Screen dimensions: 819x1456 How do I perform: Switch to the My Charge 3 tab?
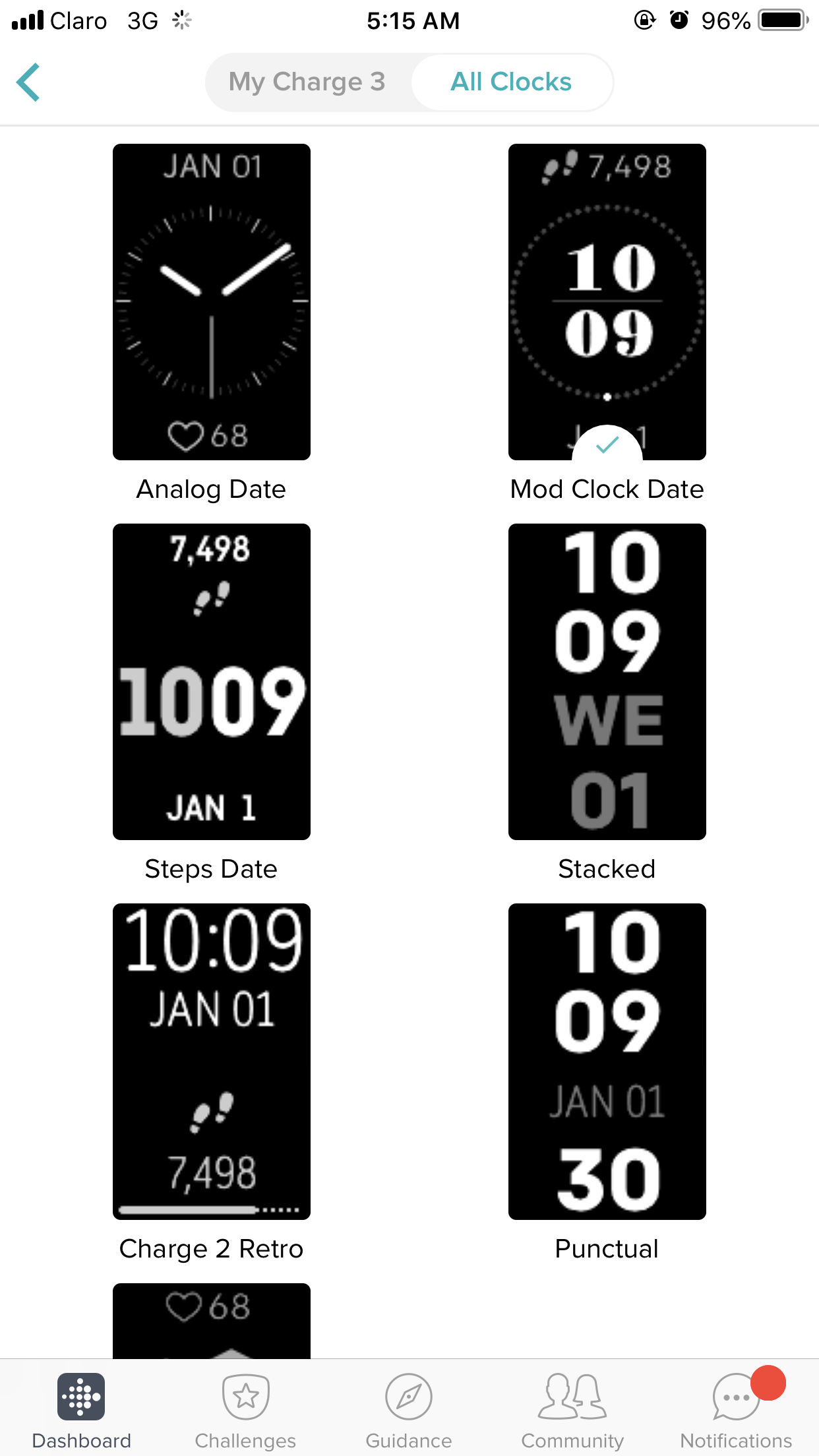[x=307, y=82]
